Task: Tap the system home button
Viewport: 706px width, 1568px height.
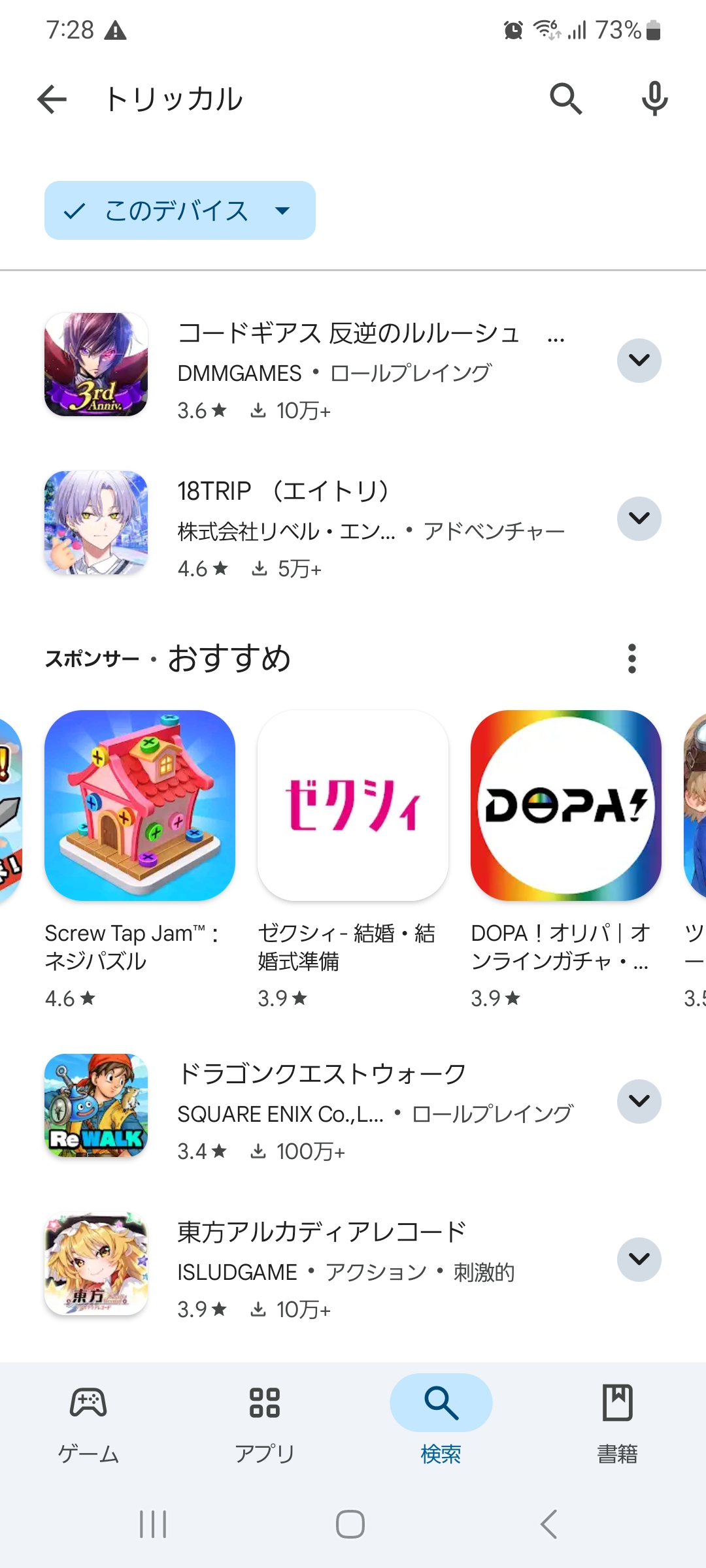Action: (350, 1524)
